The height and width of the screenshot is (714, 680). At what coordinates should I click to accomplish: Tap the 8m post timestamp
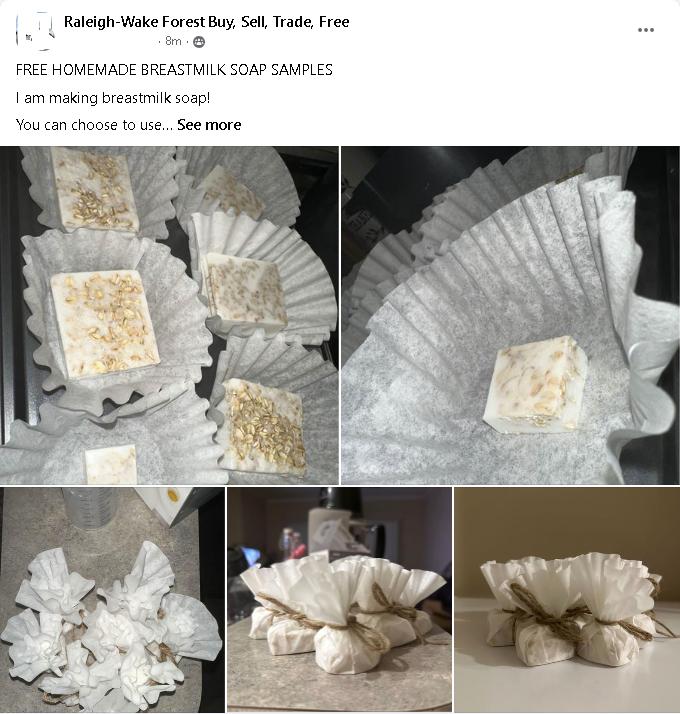173,41
